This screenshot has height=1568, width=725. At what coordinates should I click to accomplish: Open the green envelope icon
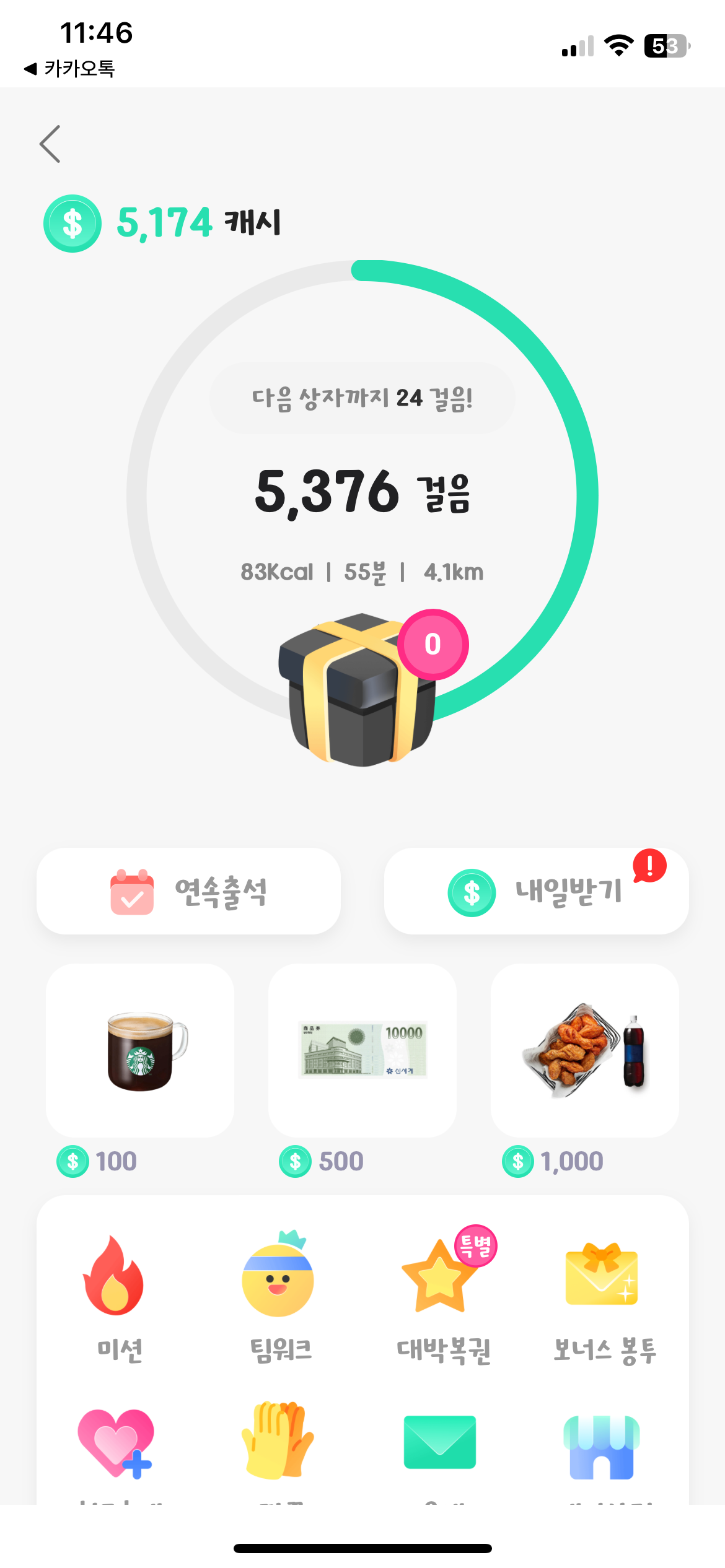tap(440, 1442)
